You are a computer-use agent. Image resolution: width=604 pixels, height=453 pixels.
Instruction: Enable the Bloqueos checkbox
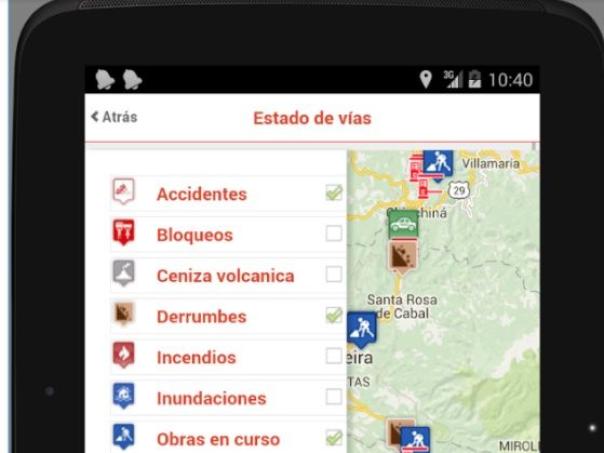pos(334,234)
